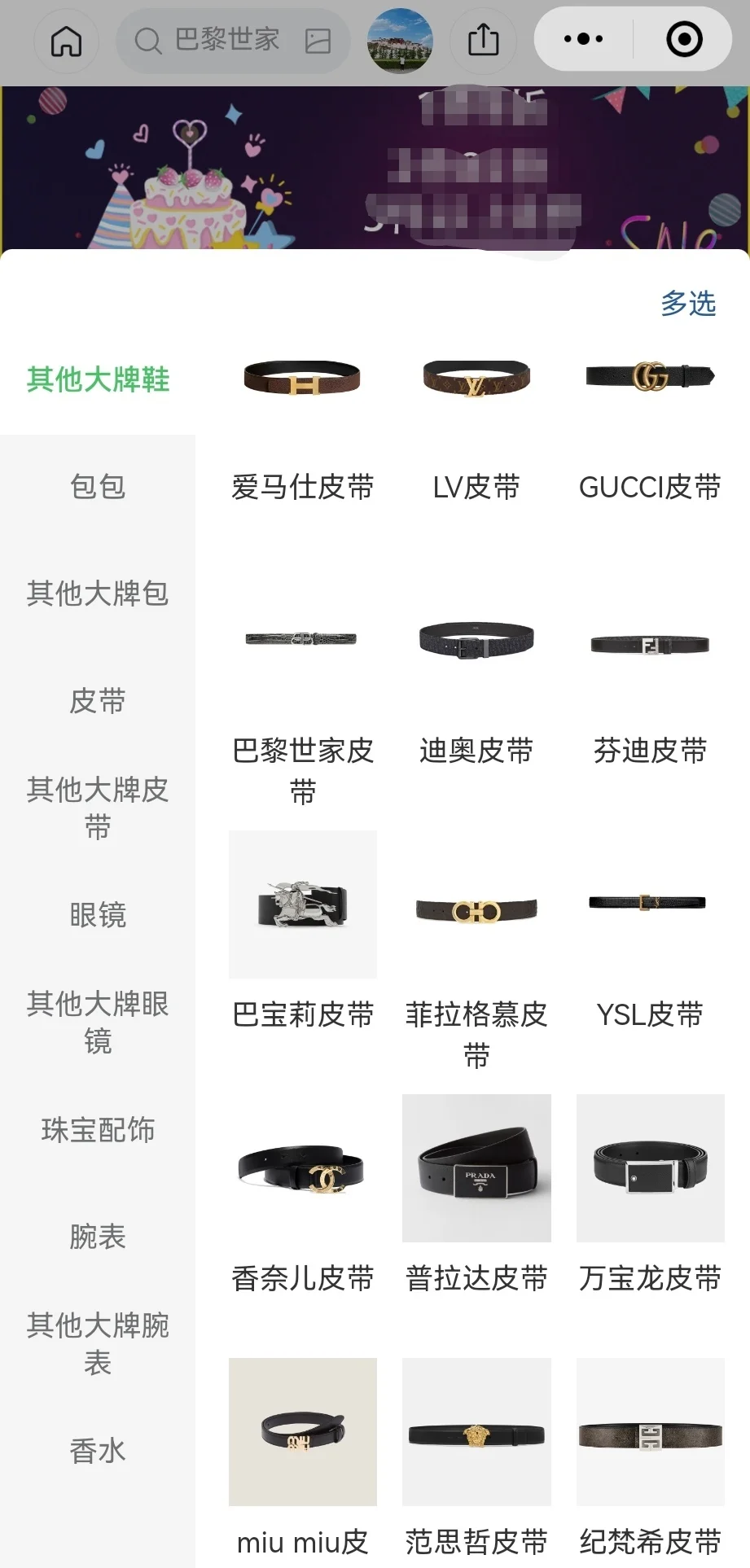Open 范思哲皮带 item
The width and height of the screenshot is (750, 1568).
click(x=476, y=1457)
